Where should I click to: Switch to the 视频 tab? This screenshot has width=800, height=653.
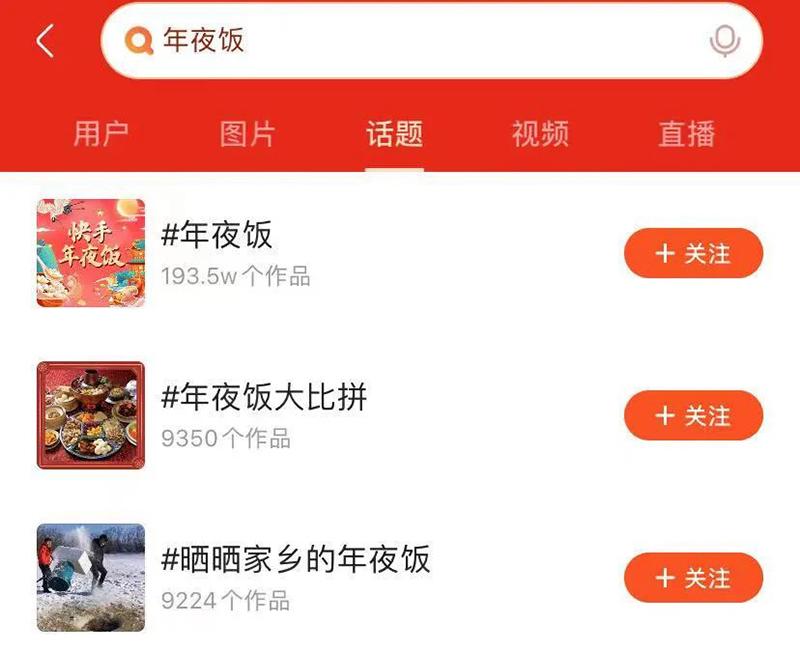click(540, 134)
